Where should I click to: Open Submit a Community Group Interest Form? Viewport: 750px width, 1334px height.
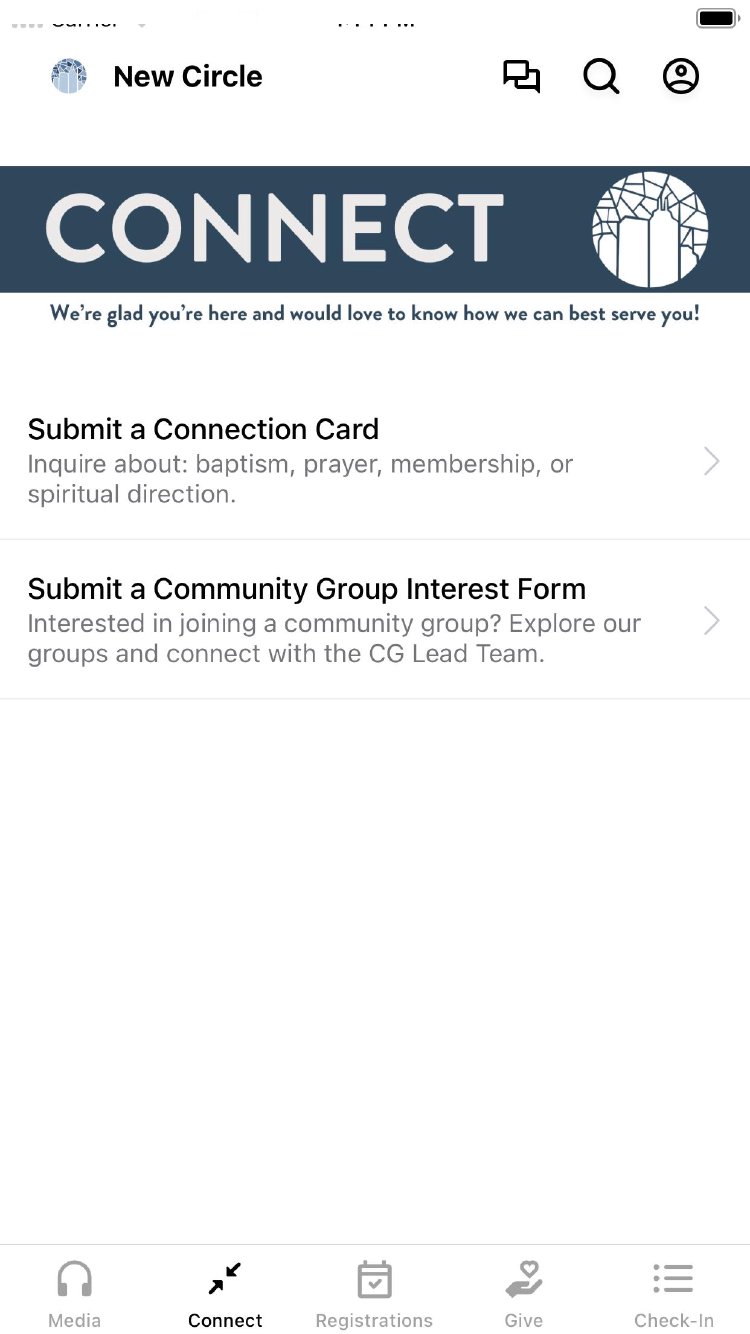click(374, 620)
